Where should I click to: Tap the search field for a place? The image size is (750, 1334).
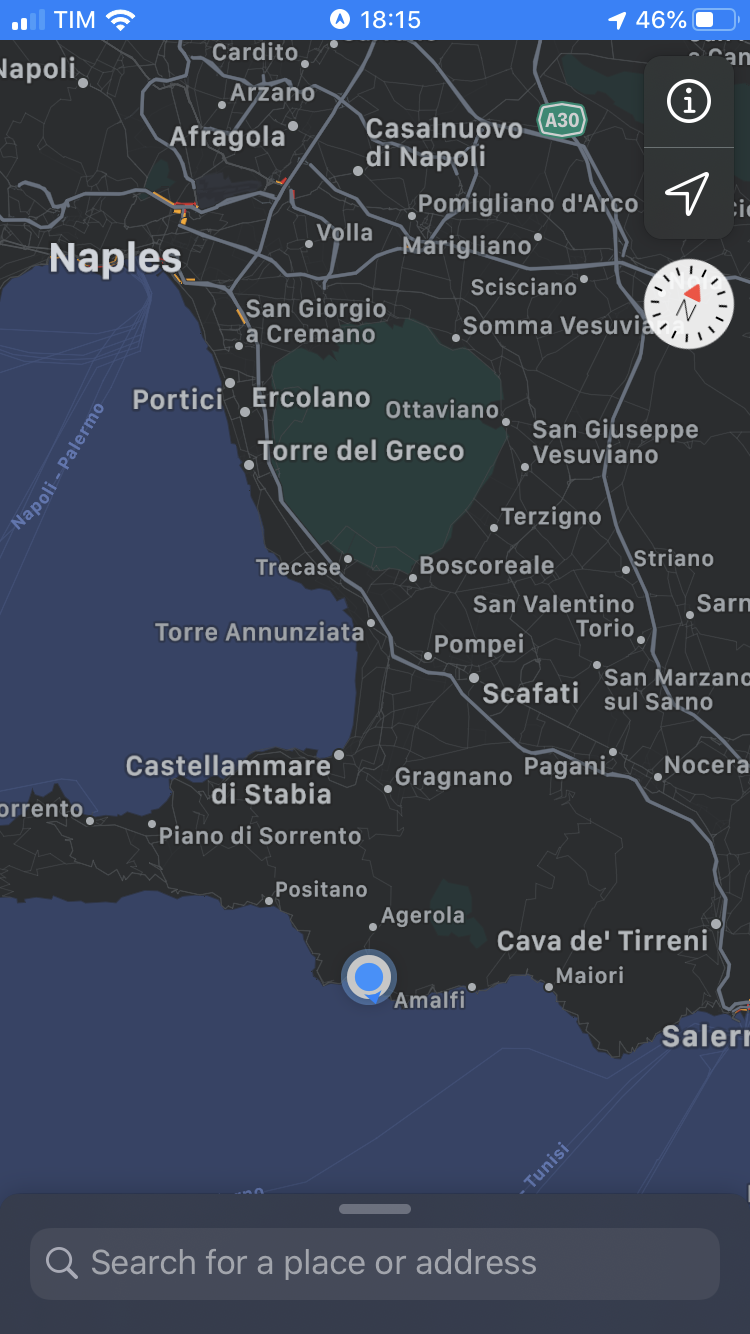point(375,1263)
